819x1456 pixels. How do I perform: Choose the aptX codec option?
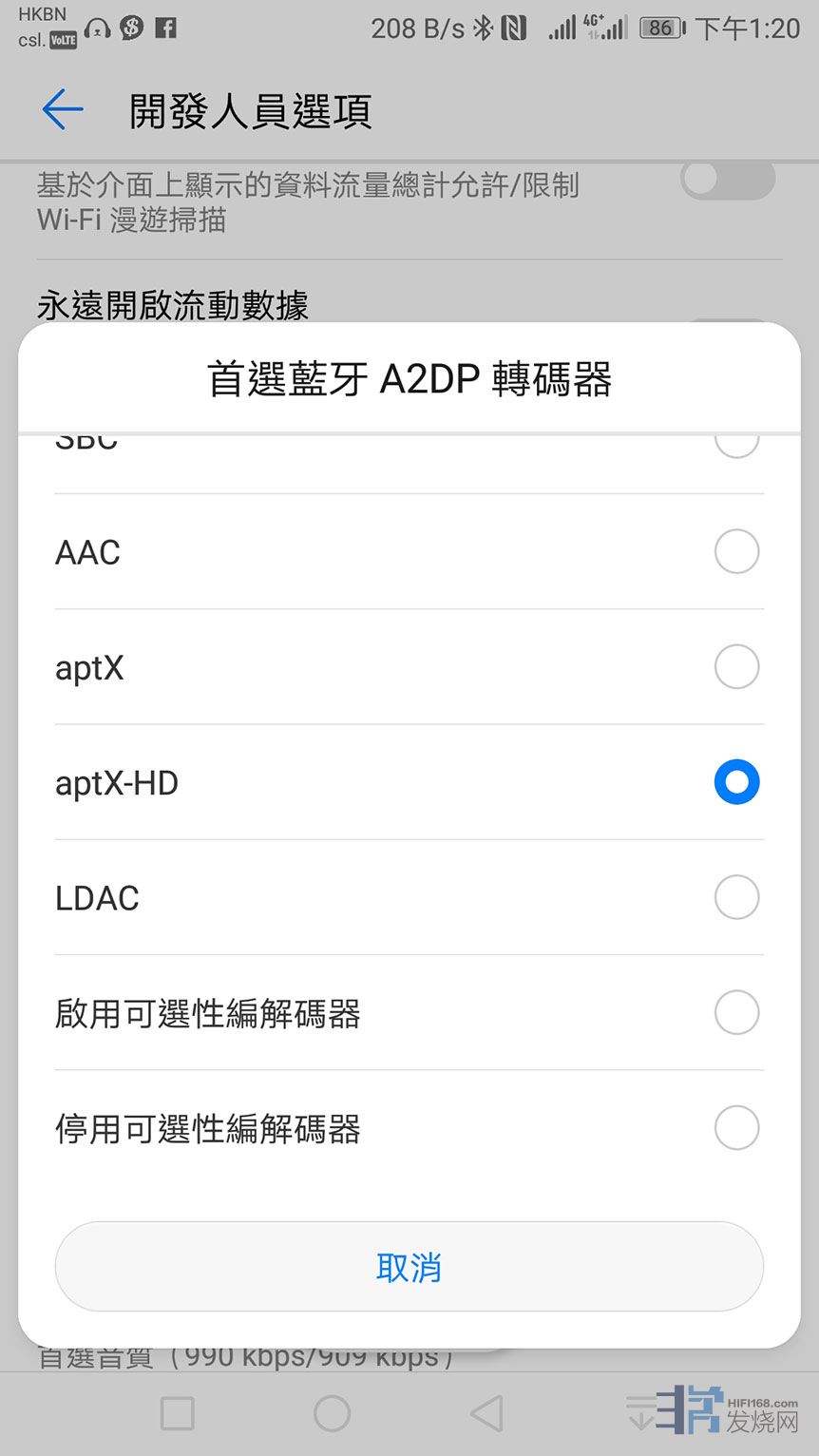point(736,667)
